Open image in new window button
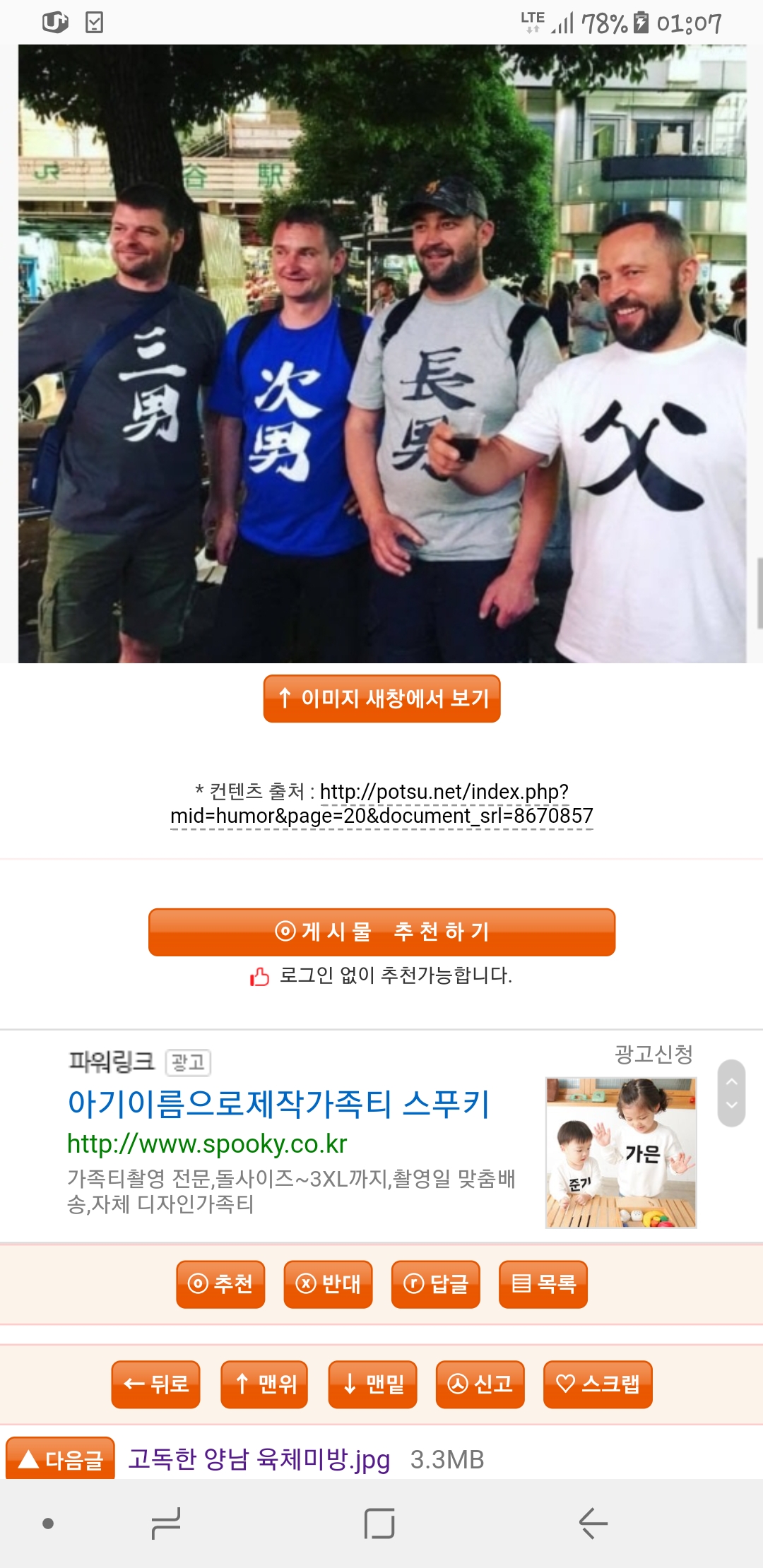 click(381, 699)
